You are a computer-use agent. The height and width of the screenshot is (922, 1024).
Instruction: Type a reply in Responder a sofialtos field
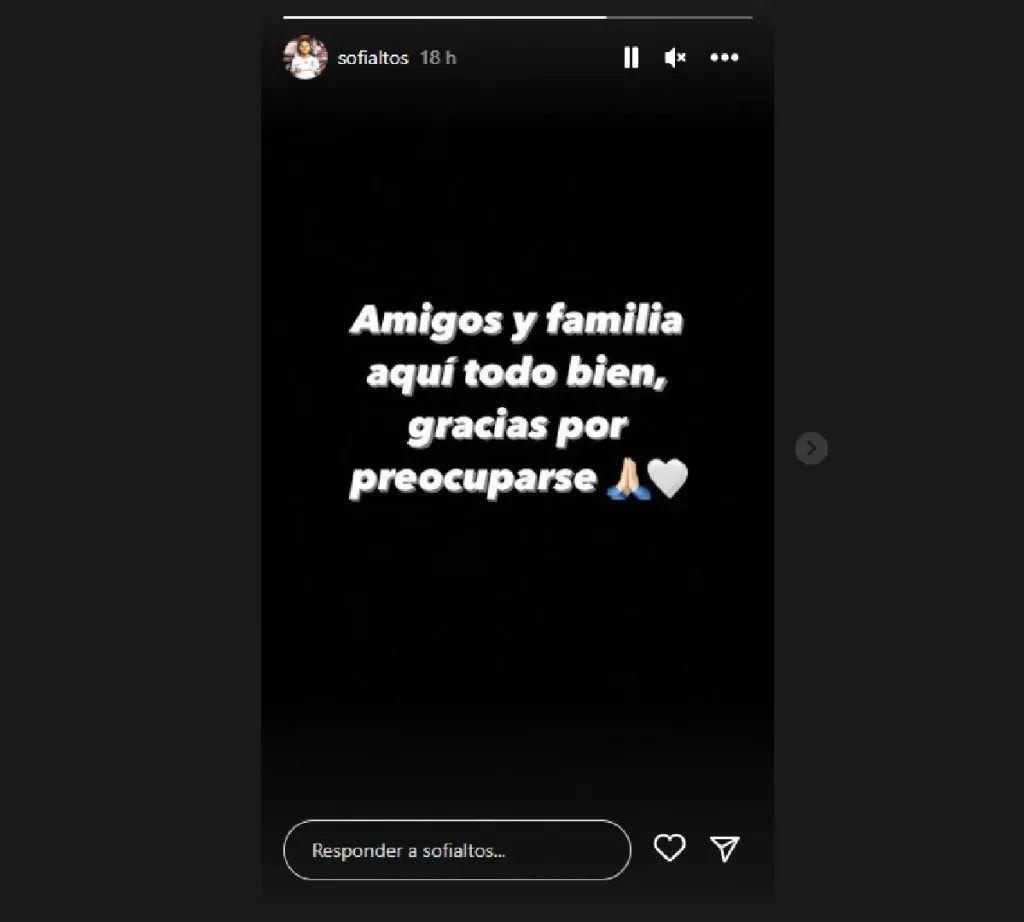click(x=457, y=850)
